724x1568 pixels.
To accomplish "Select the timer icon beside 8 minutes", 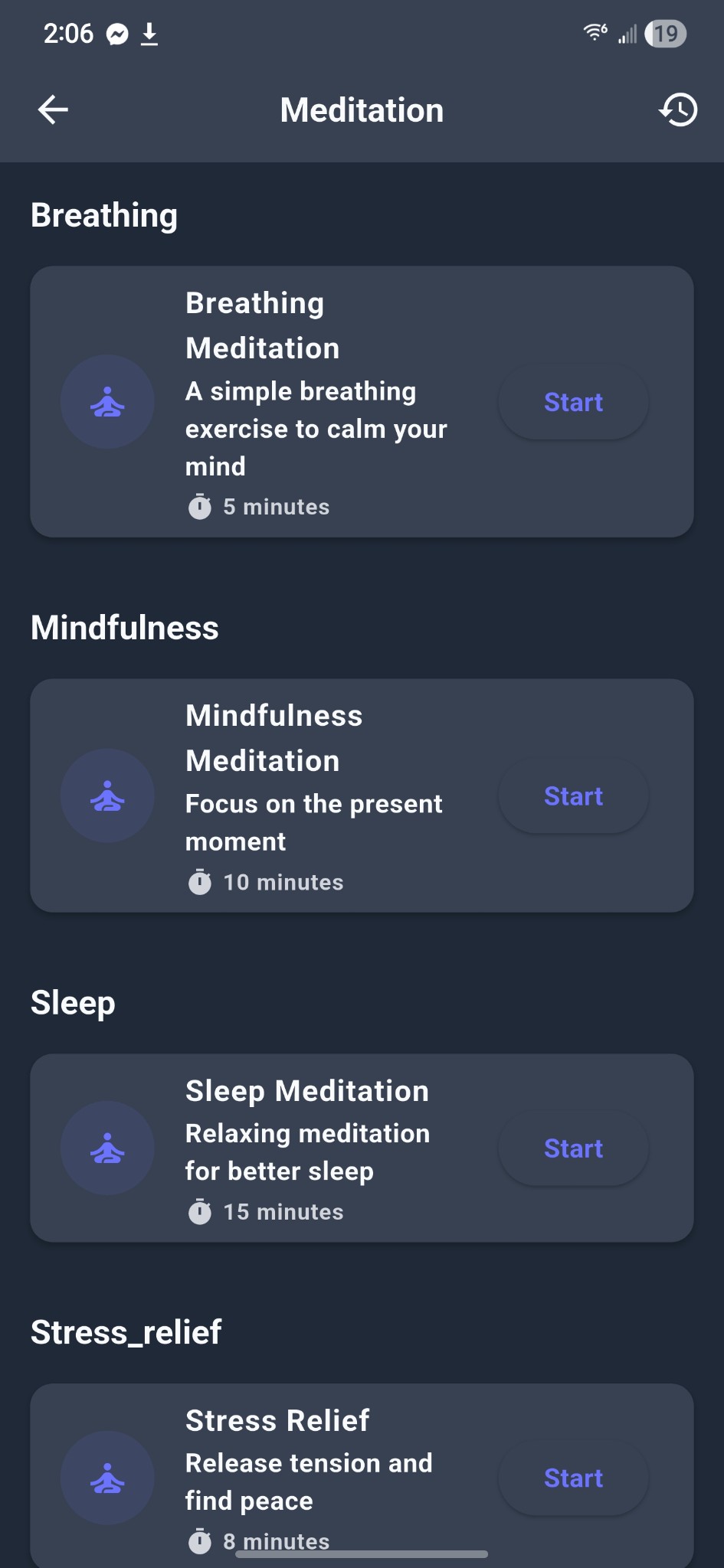I will tap(199, 1541).
